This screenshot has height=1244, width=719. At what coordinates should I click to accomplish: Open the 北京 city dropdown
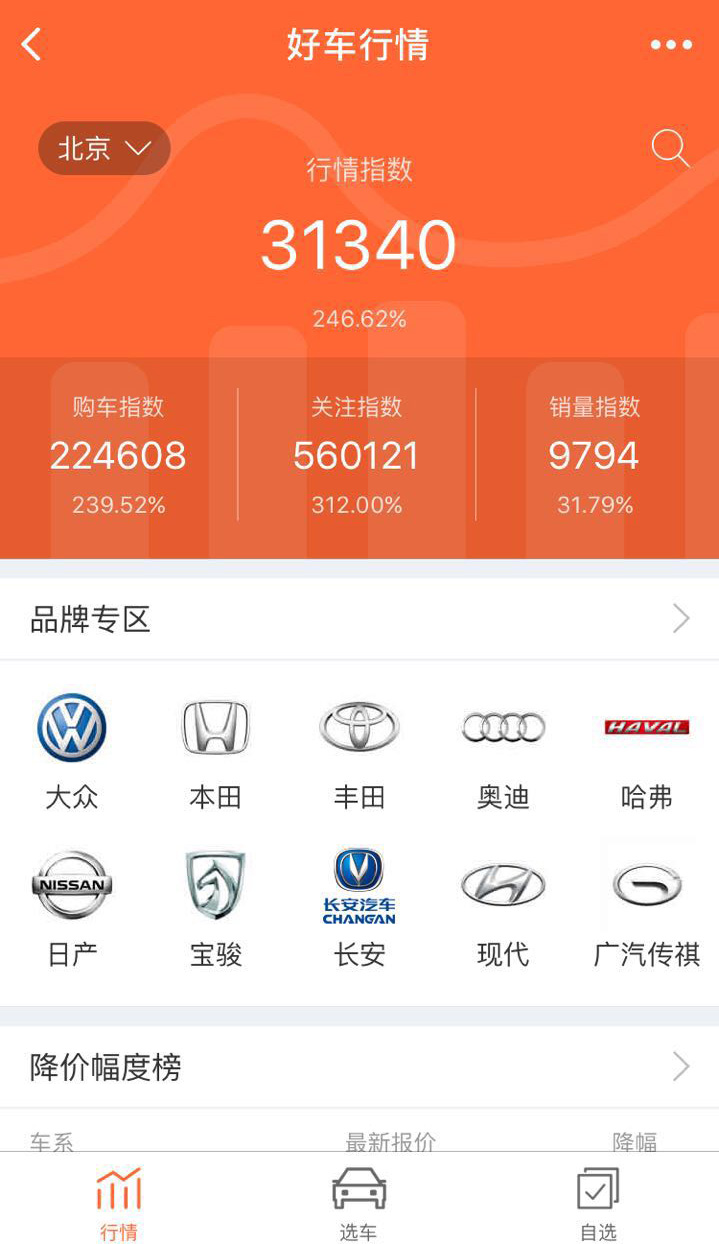click(104, 149)
